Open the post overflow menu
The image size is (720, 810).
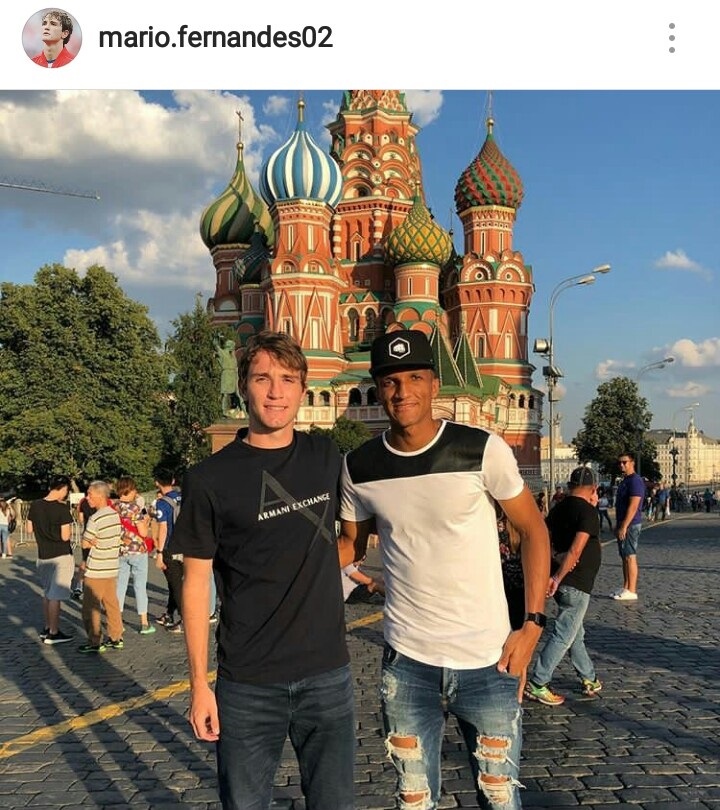tap(671, 38)
